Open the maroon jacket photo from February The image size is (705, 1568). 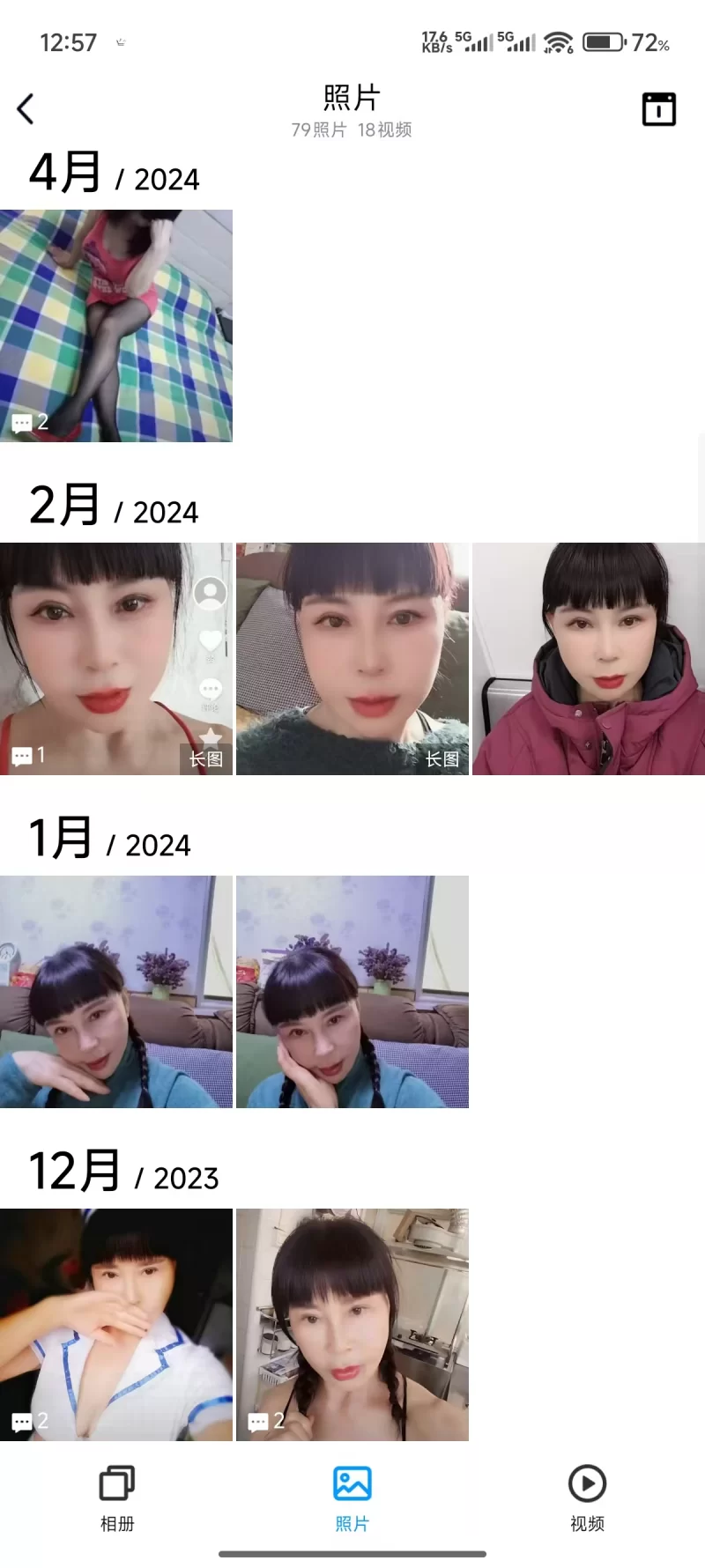(589, 659)
